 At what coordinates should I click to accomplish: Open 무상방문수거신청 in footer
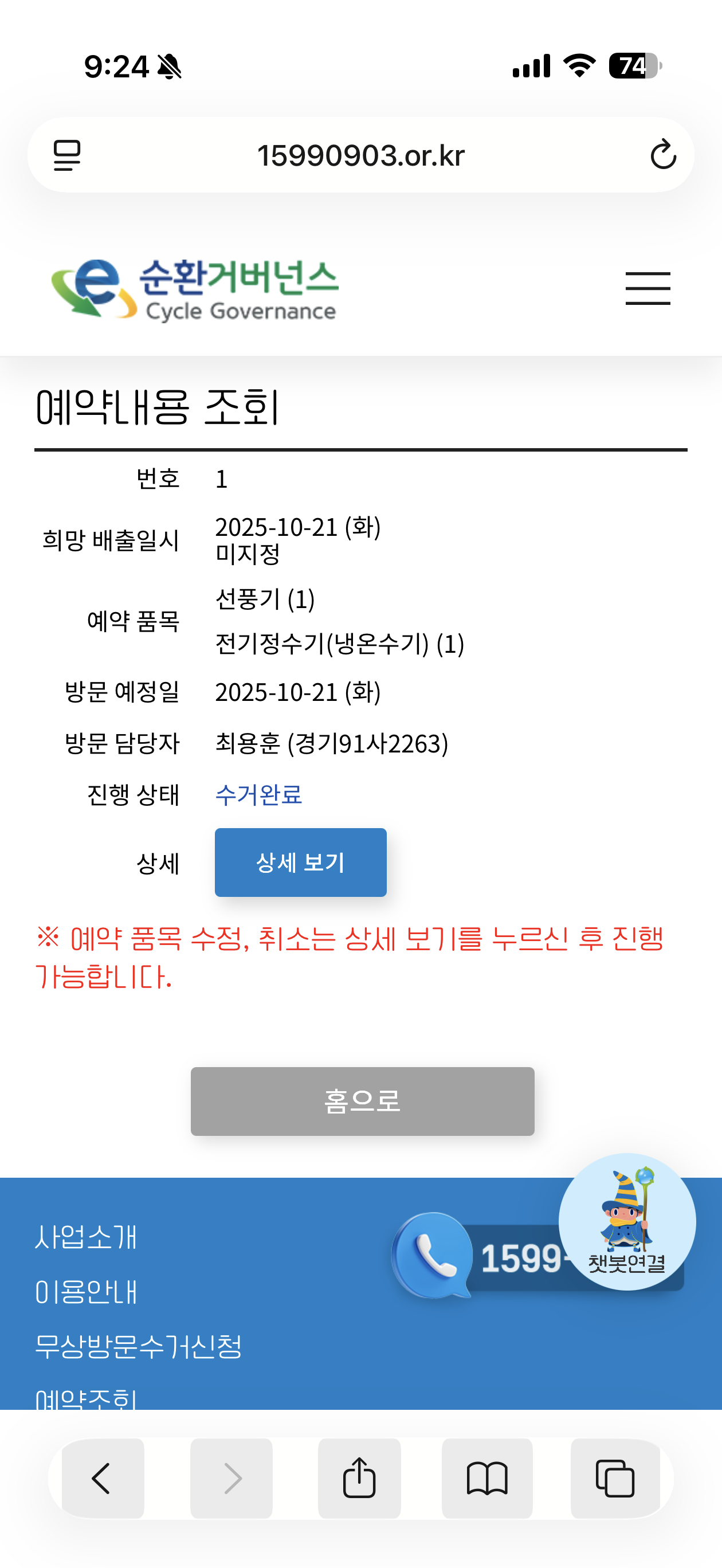click(138, 1346)
